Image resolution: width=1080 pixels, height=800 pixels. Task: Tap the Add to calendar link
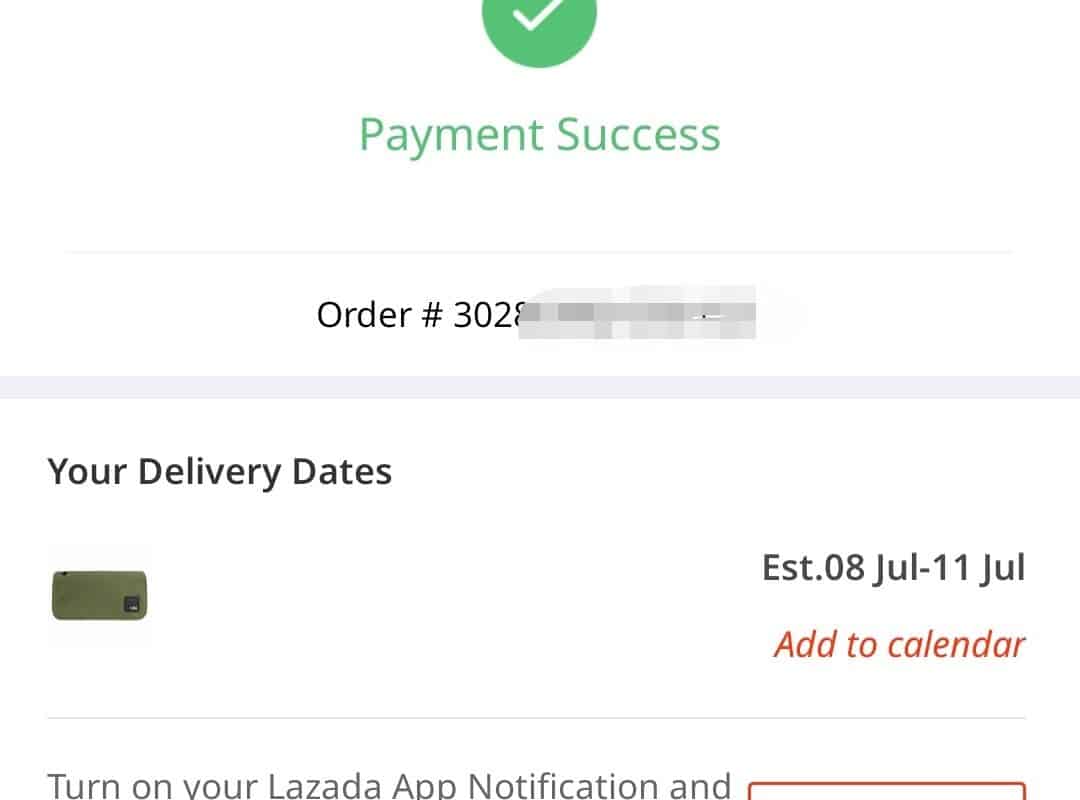tap(899, 645)
